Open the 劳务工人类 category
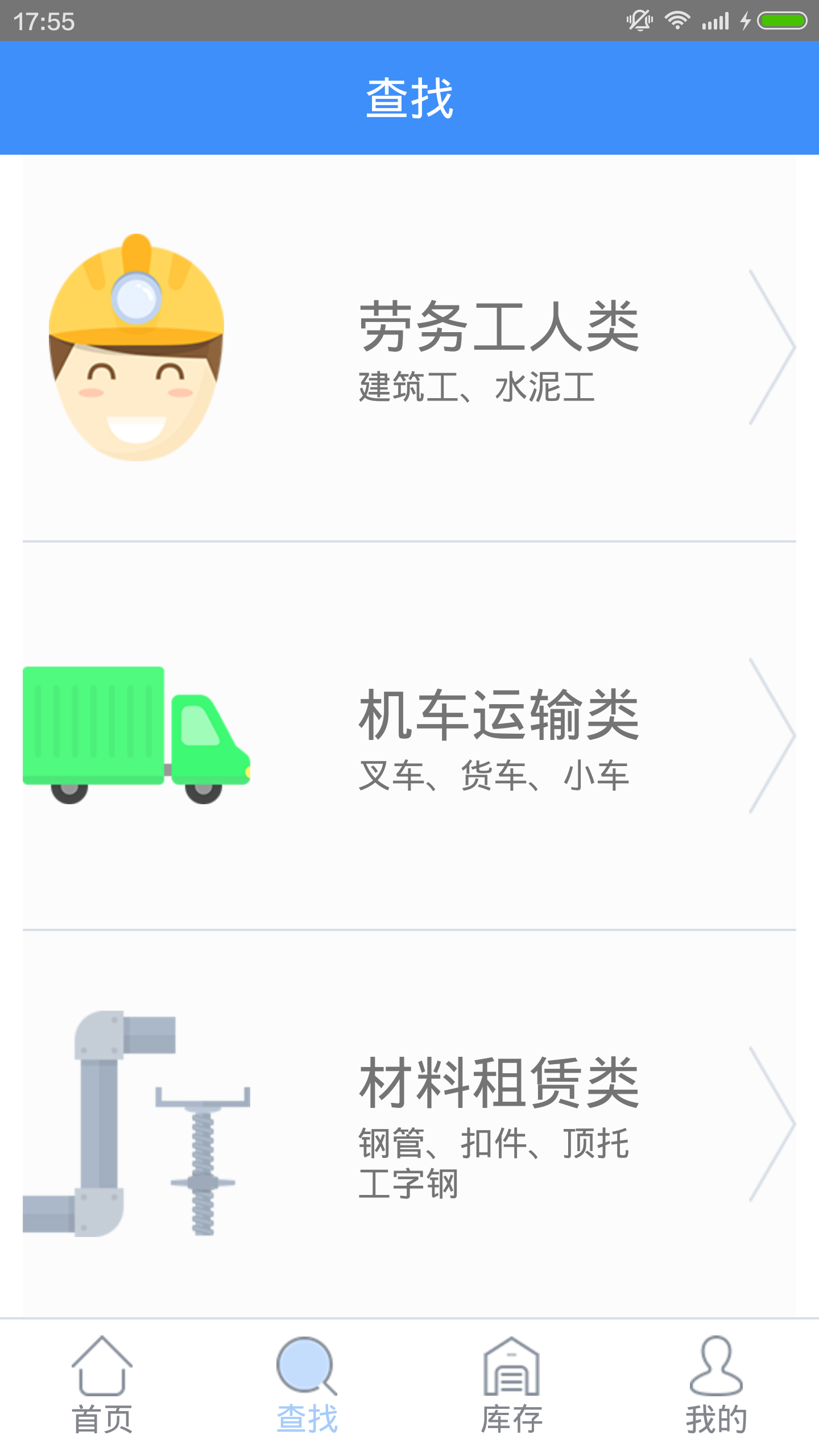This screenshot has width=819, height=1456. (409, 348)
